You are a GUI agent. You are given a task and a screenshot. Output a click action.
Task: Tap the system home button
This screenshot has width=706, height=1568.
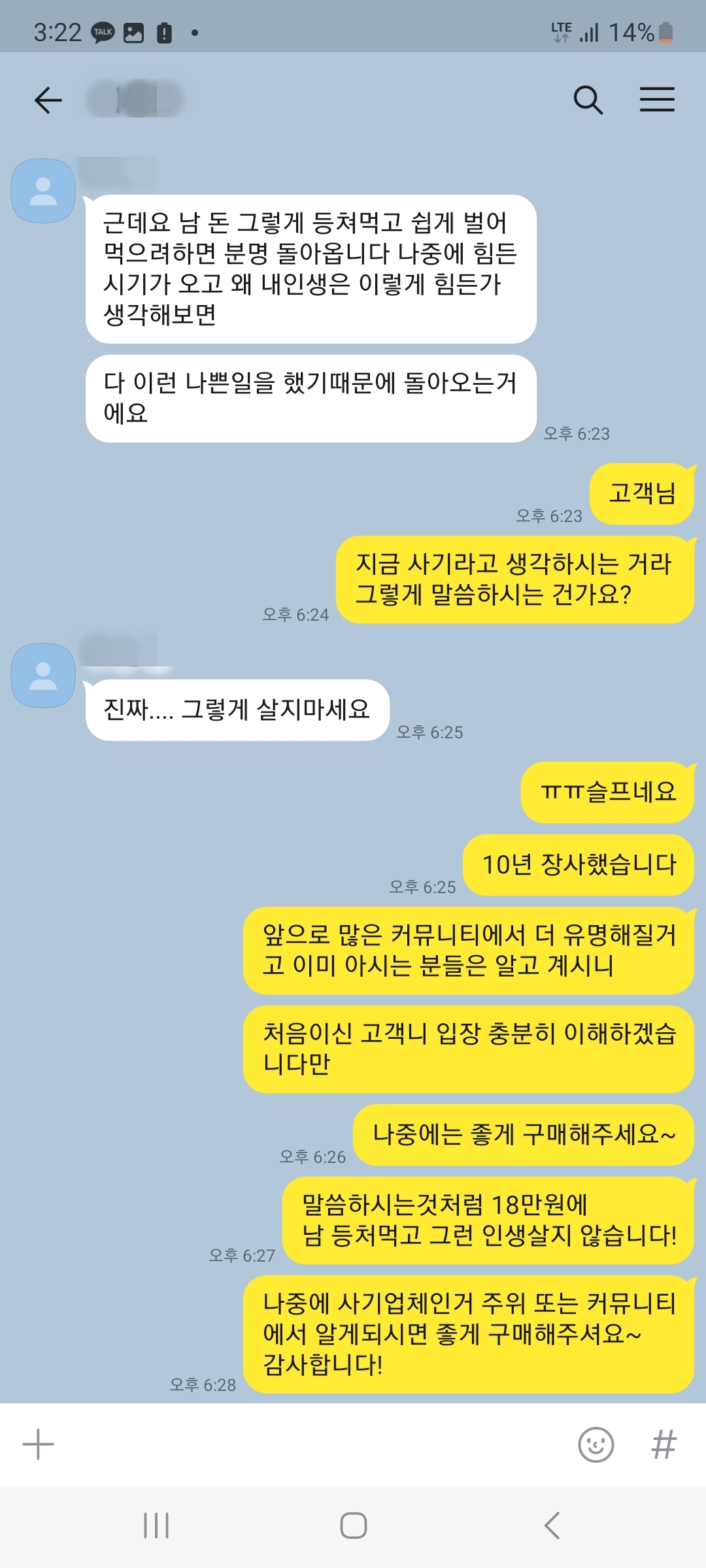[x=353, y=1526]
